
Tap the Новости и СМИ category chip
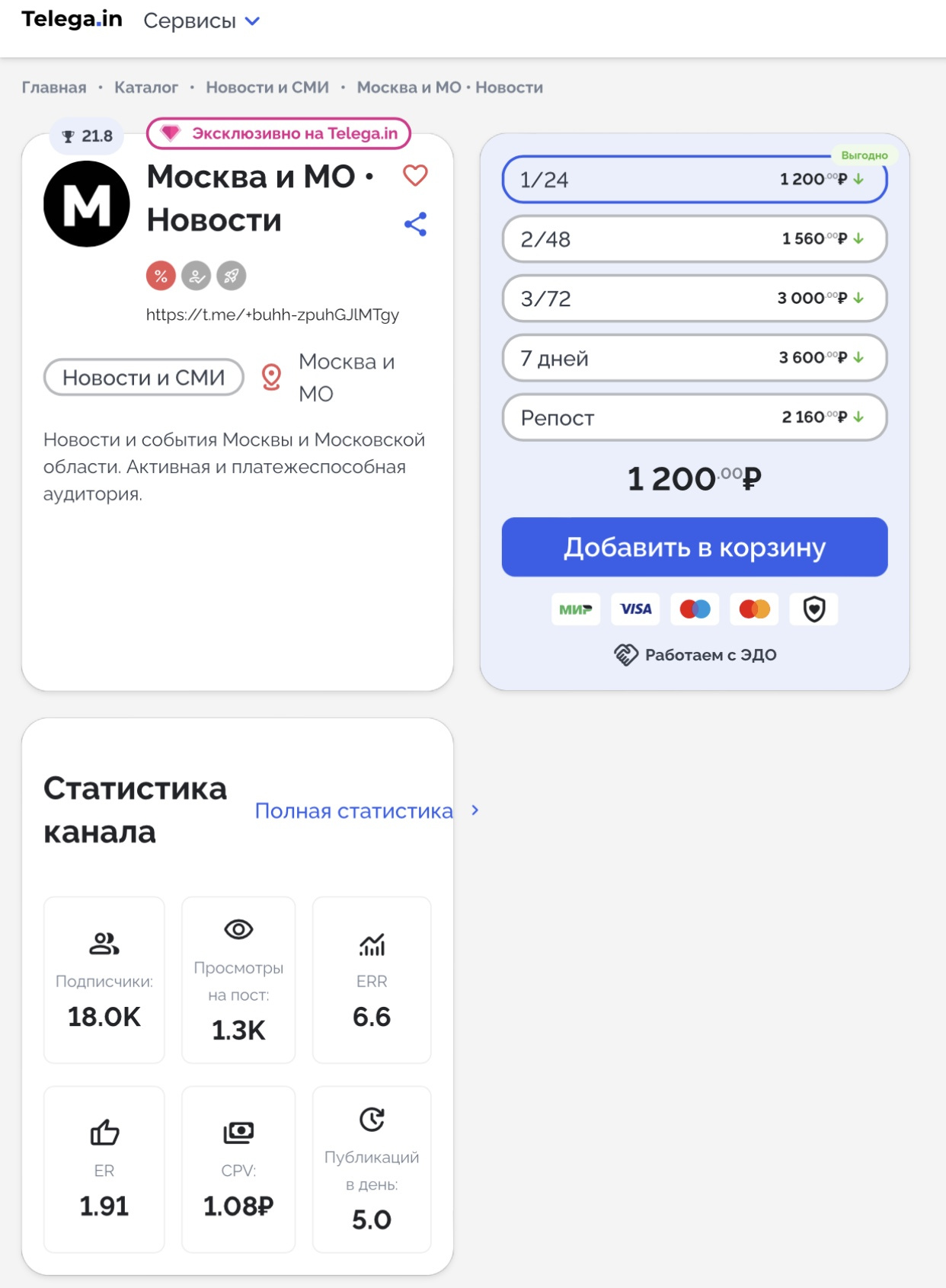coord(144,378)
